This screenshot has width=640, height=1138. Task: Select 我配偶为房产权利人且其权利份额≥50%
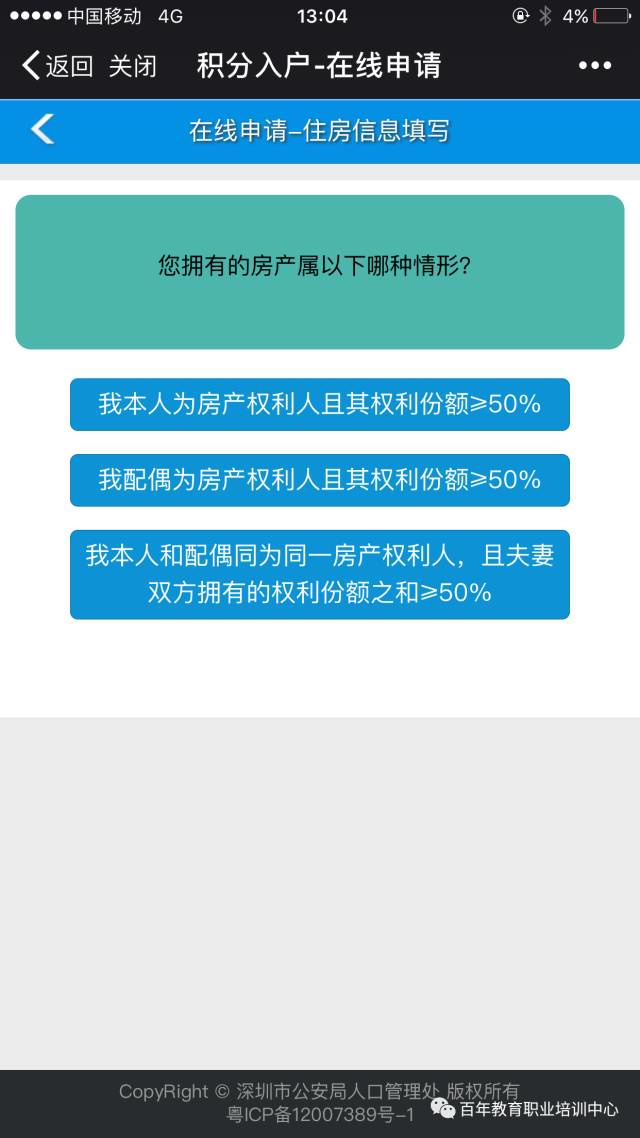click(319, 480)
